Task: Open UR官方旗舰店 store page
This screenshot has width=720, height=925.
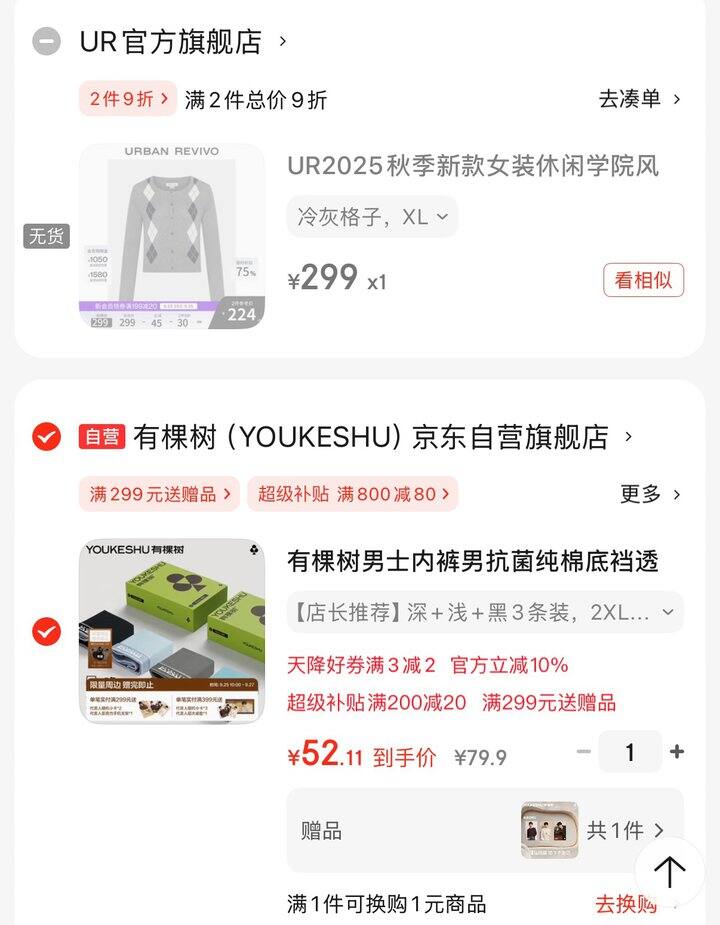Action: pyautogui.click(x=182, y=42)
